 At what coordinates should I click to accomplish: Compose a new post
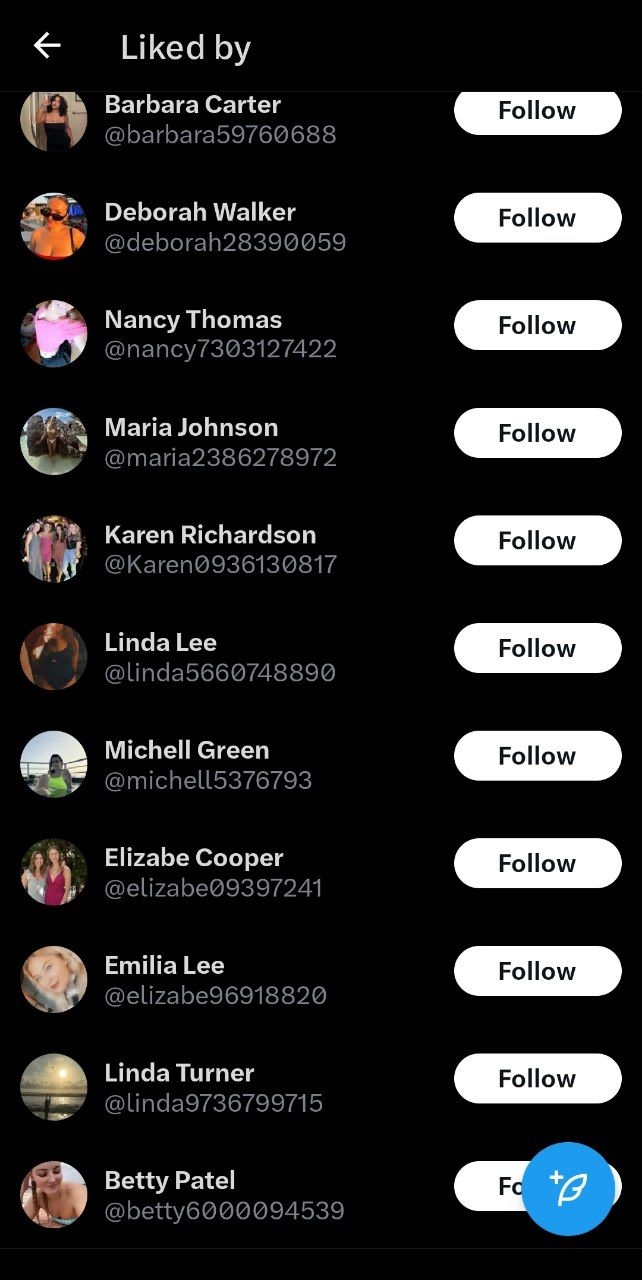568,1188
